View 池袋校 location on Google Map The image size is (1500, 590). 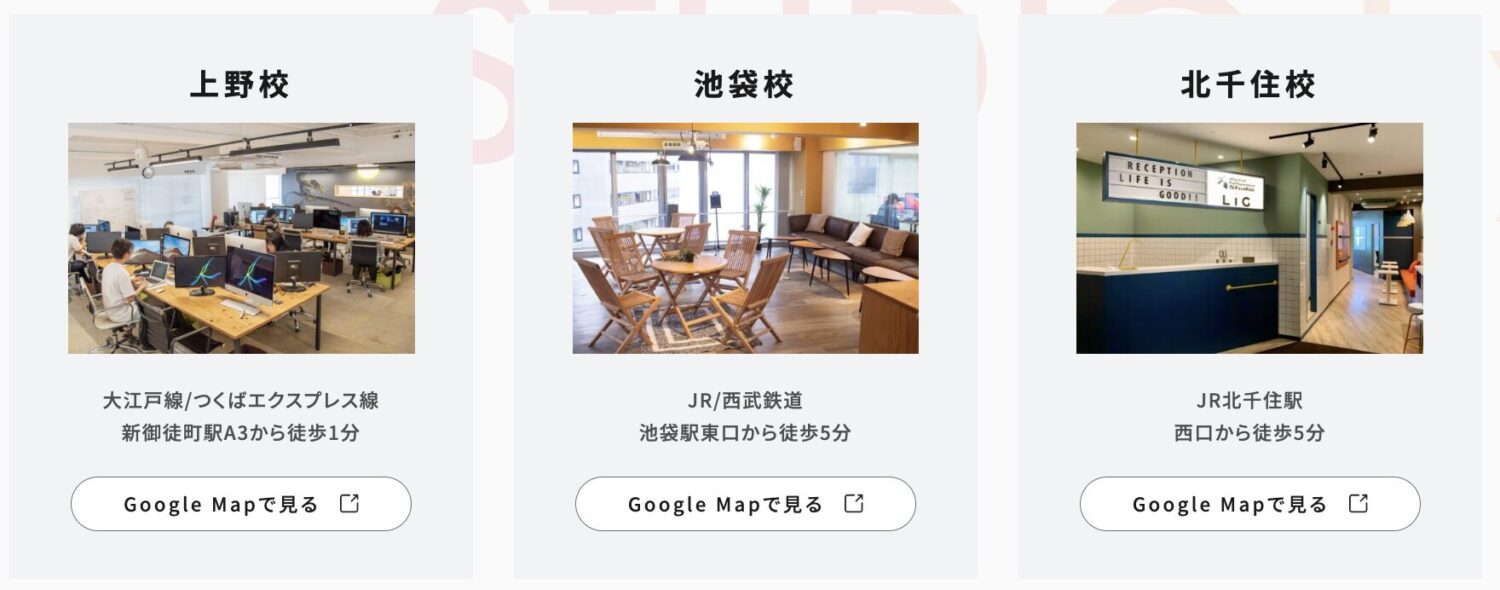click(x=745, y=504)
